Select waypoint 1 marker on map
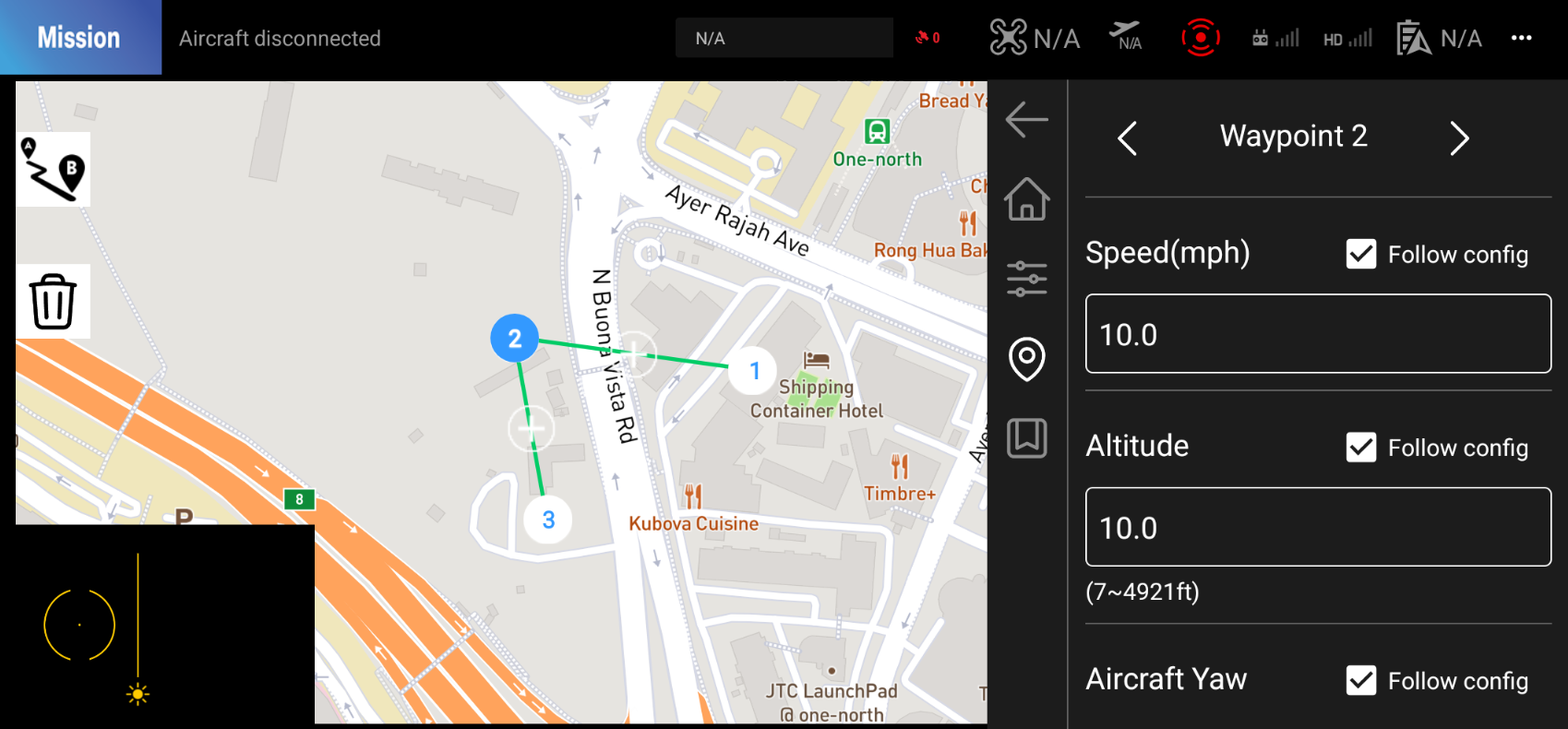The image size is (1568, 729). coord(754,371)
